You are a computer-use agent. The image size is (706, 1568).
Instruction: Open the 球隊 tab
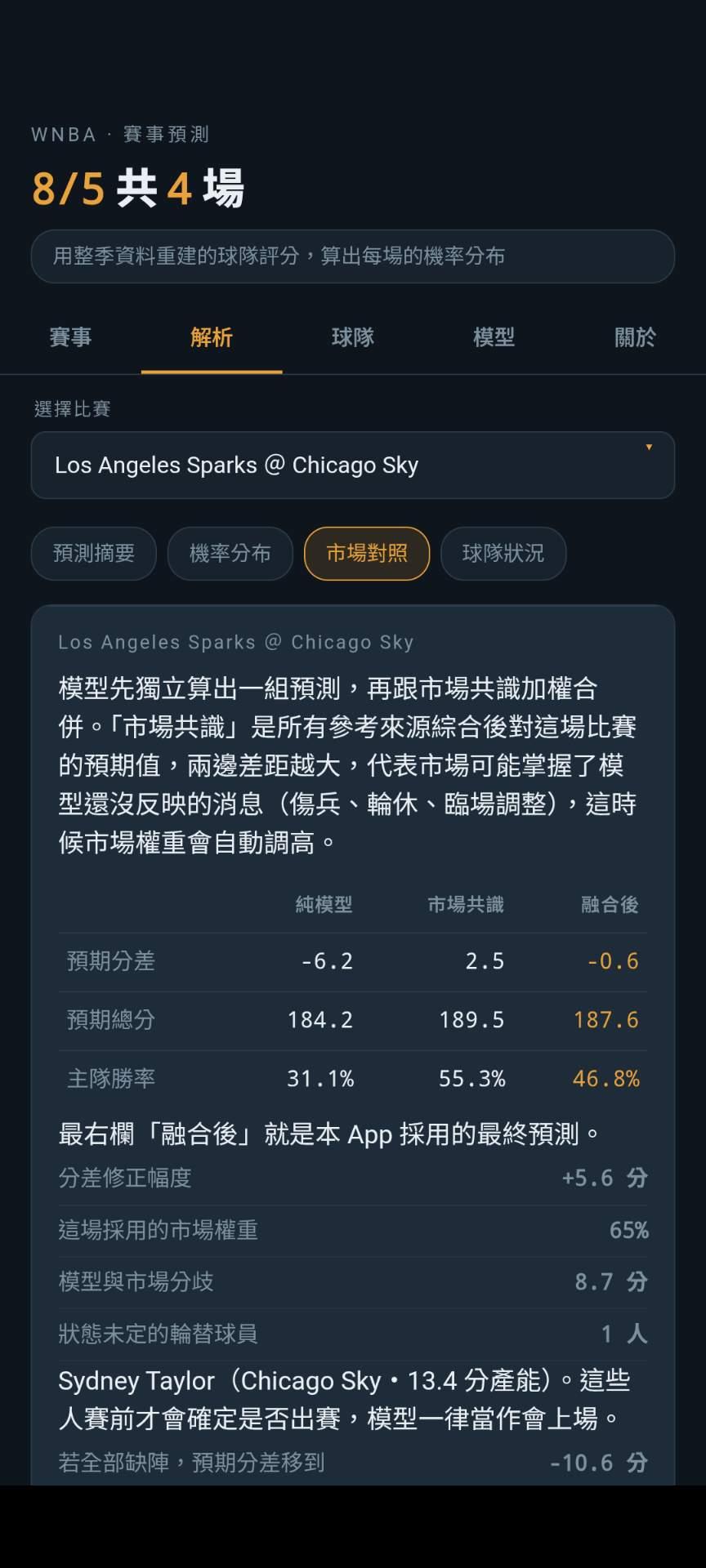point(353,337)
